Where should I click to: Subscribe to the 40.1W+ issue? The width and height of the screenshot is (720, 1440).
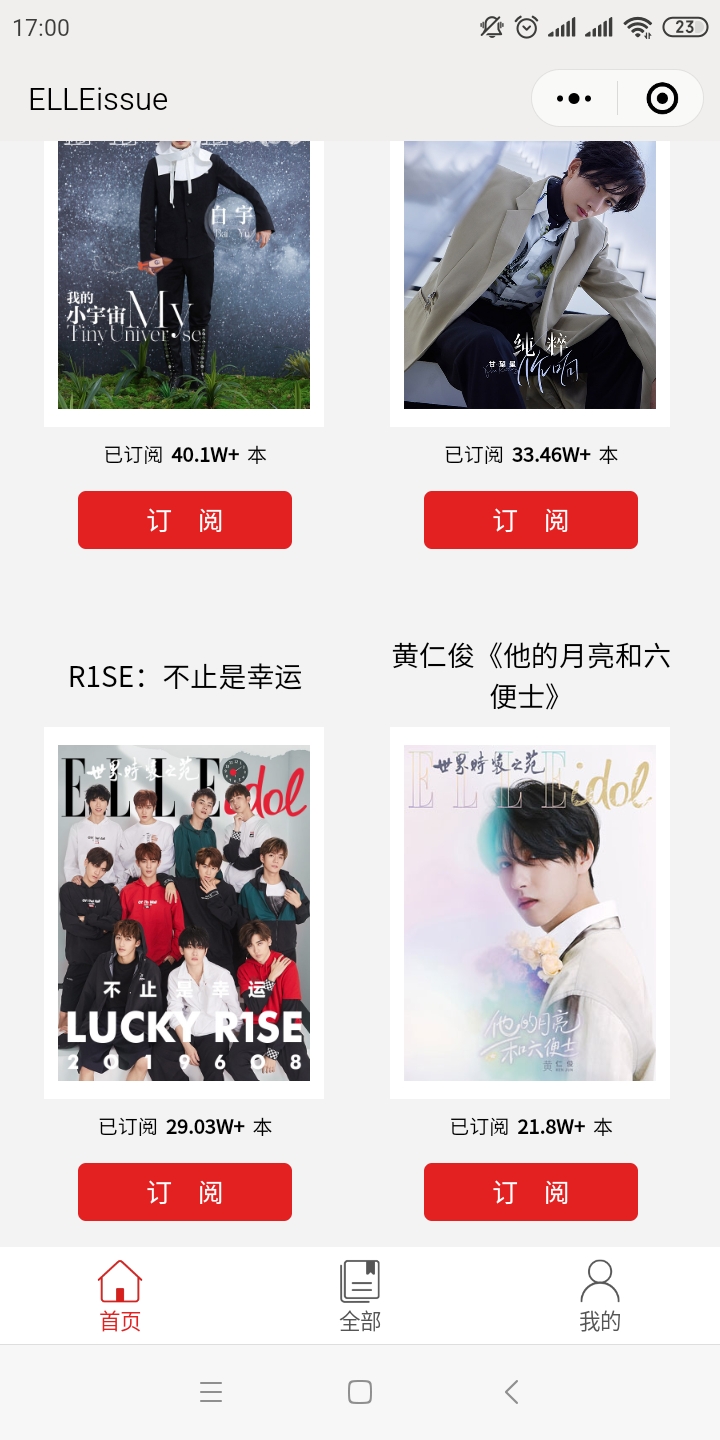(185, 520)
